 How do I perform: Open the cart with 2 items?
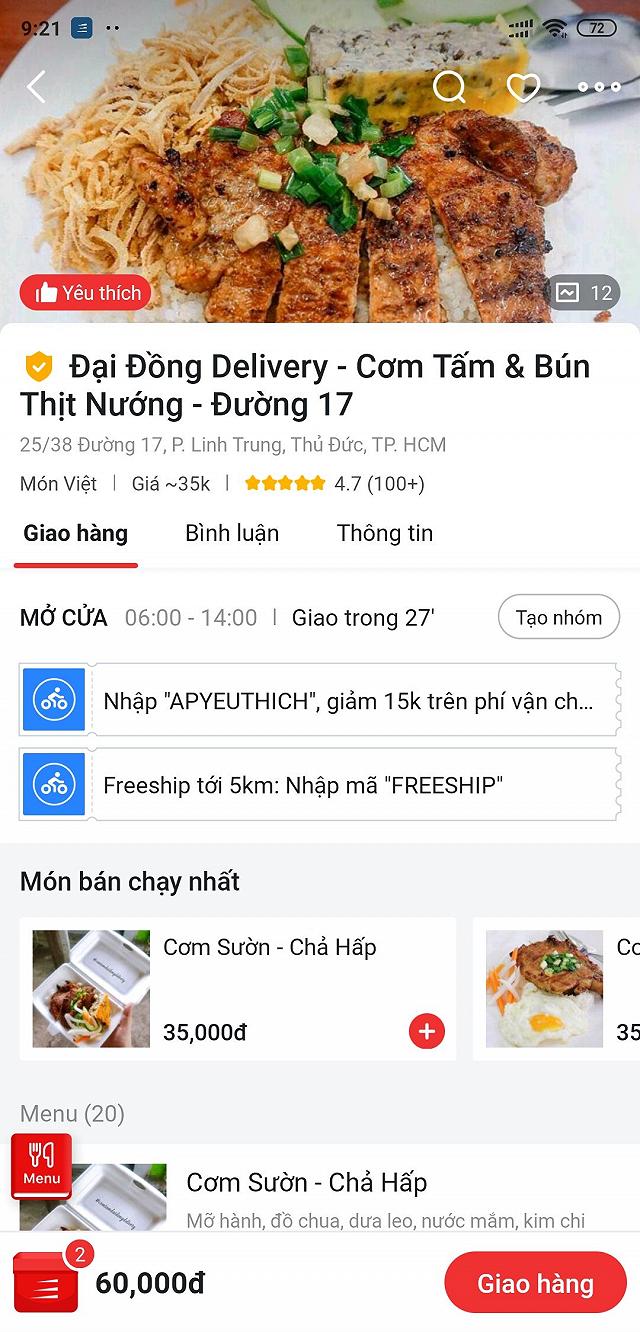[46, 1281]
